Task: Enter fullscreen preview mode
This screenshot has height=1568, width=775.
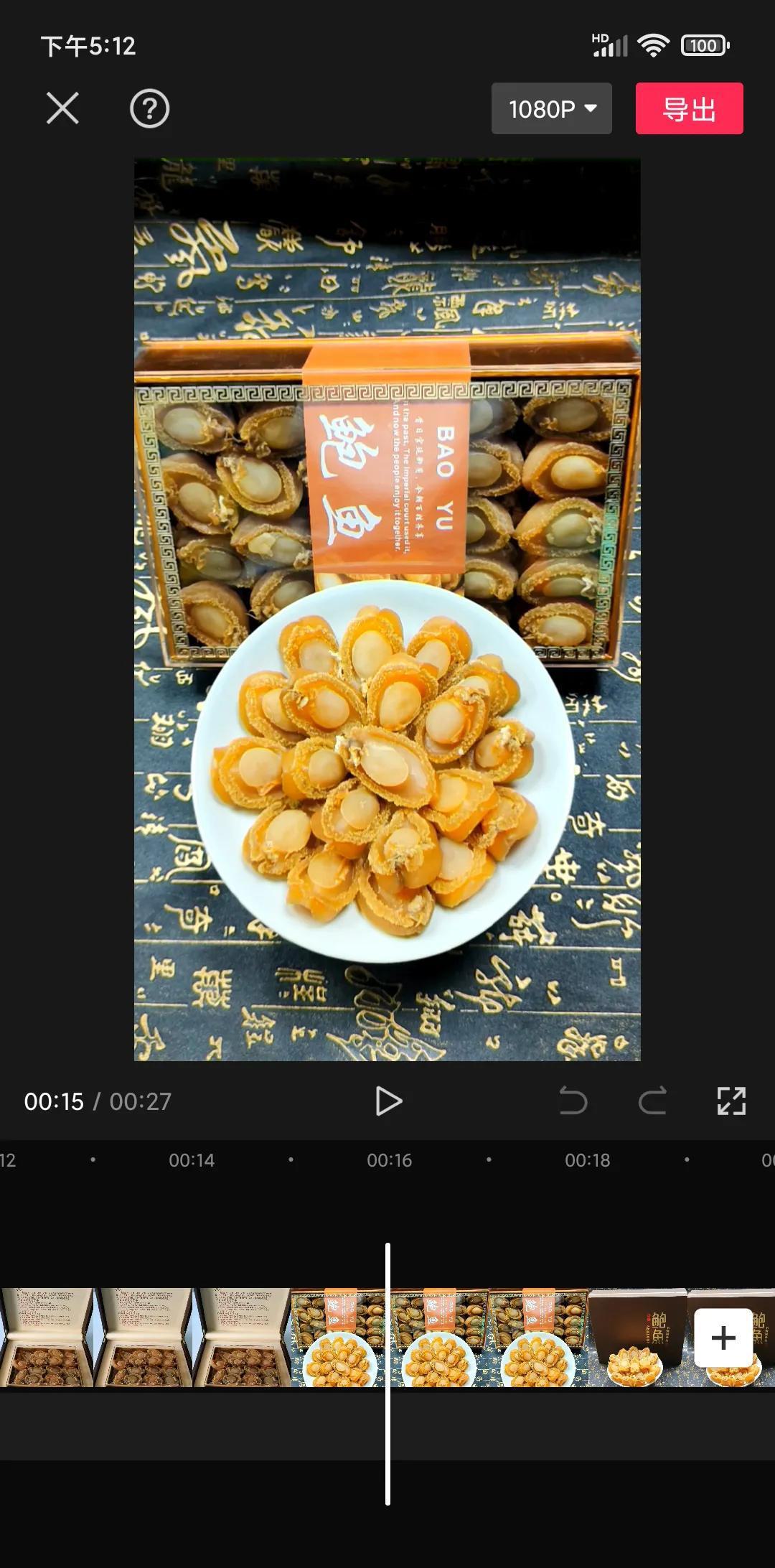Action: point(731,1101)
